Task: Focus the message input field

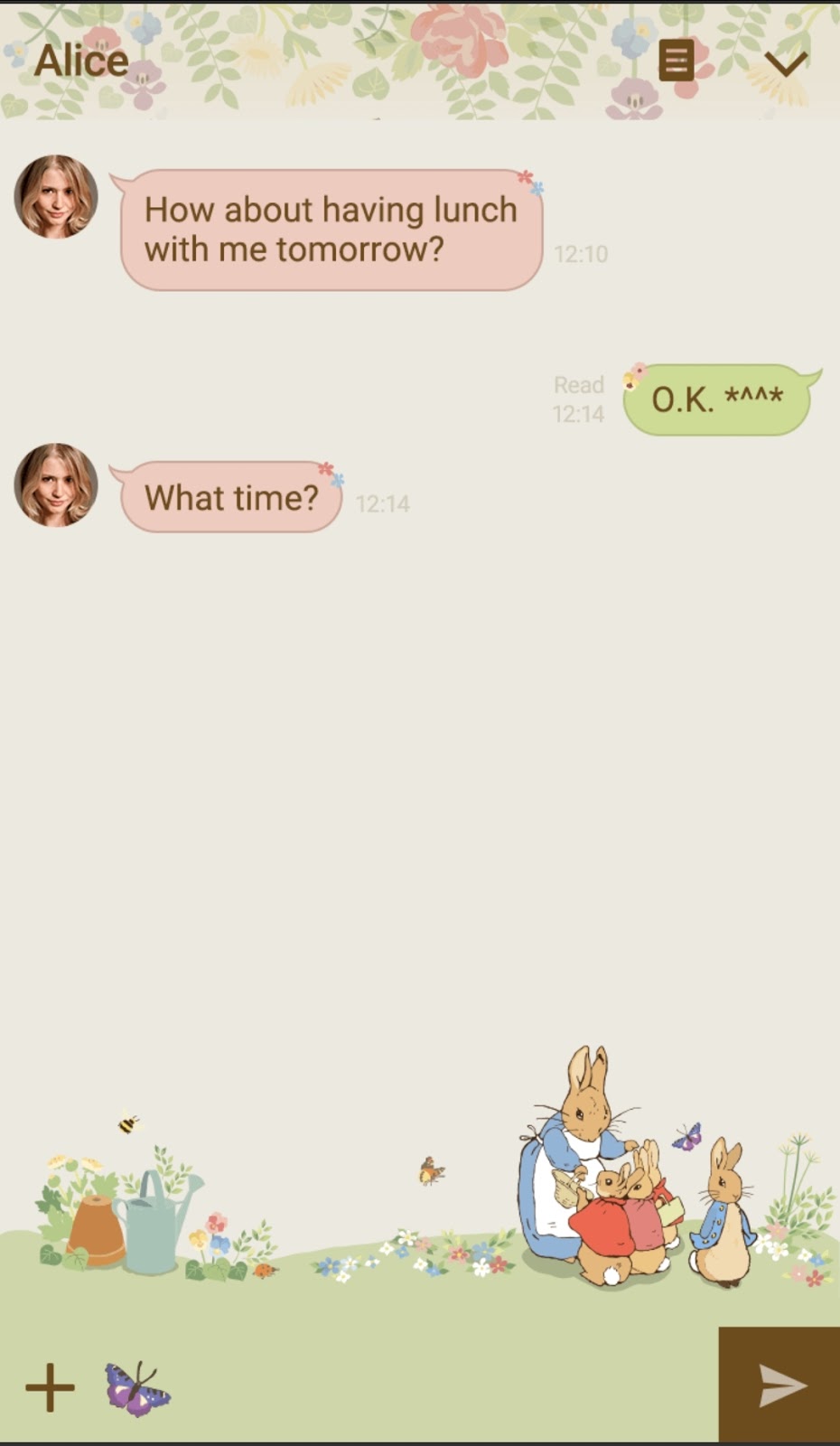Action: (443, 1386)
